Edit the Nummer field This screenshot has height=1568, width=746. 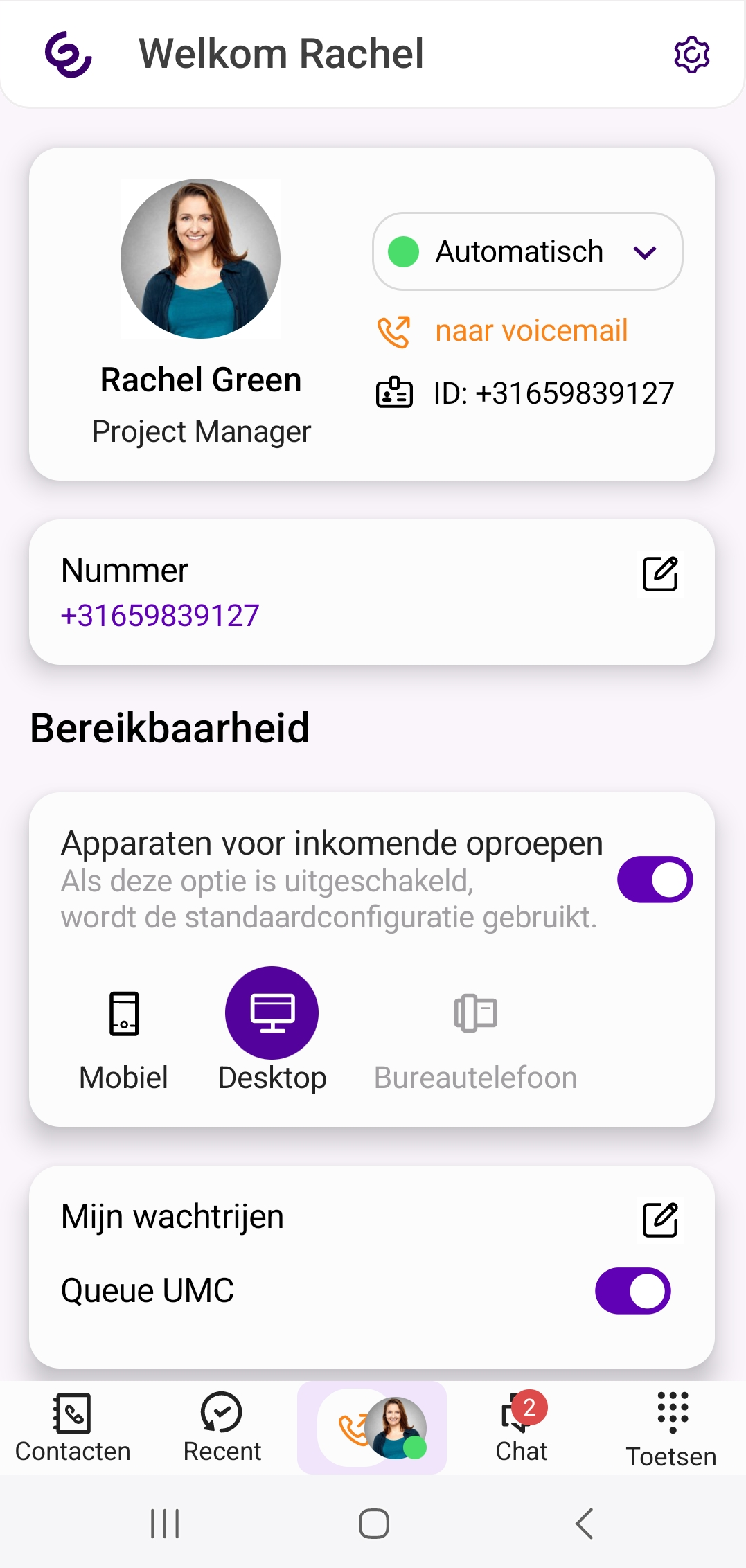pos(659,573)
